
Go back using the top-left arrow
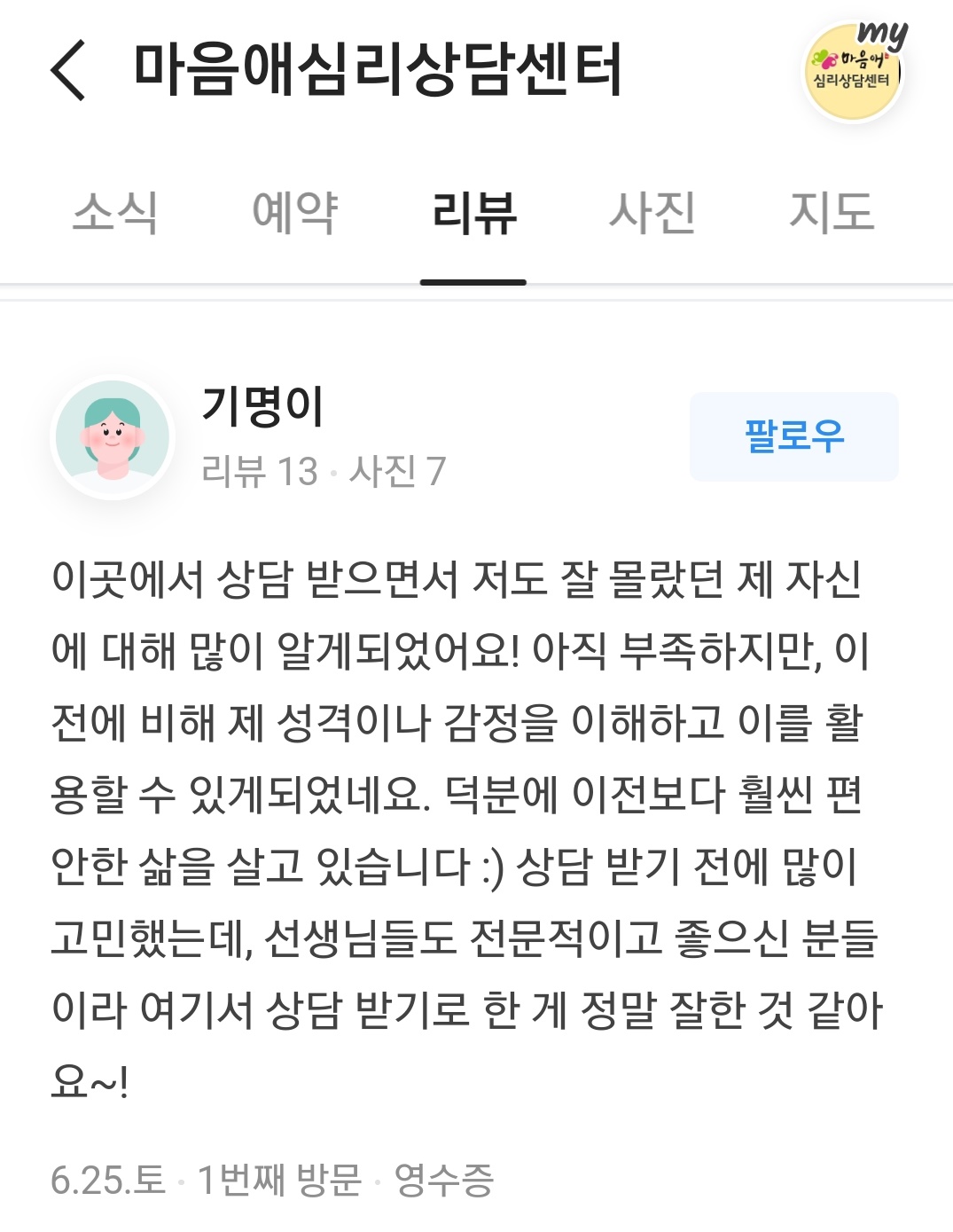tap(68, 70)
